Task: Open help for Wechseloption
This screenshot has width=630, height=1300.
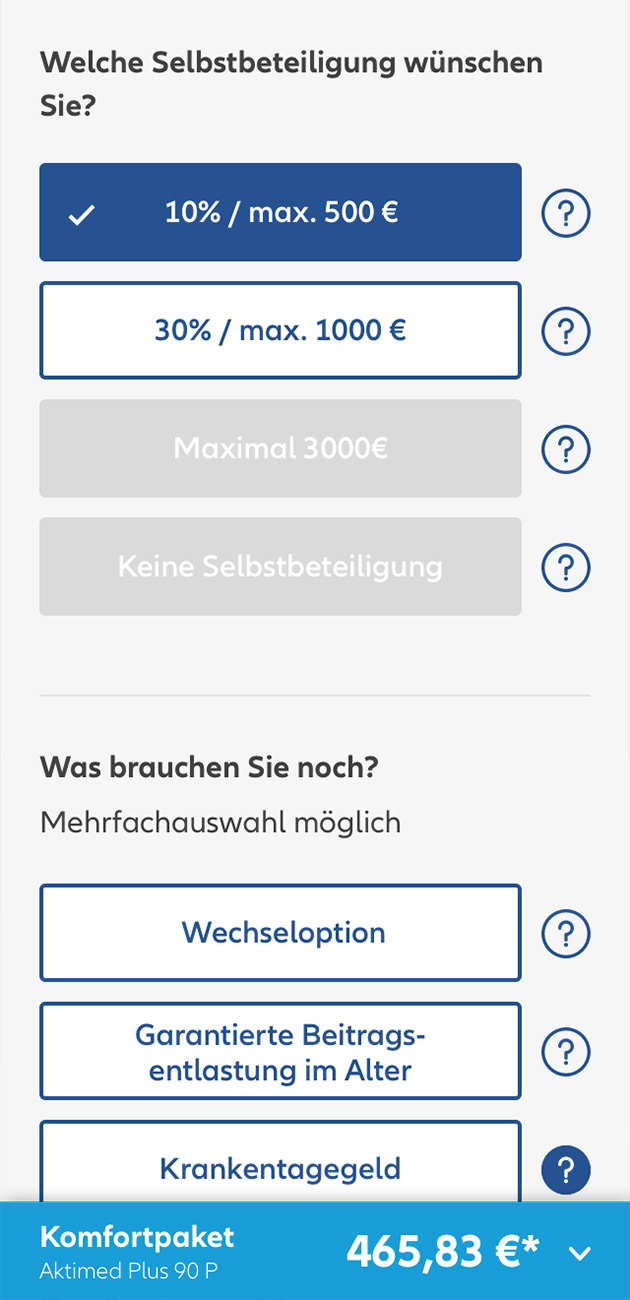Action: tap(566, 933)
